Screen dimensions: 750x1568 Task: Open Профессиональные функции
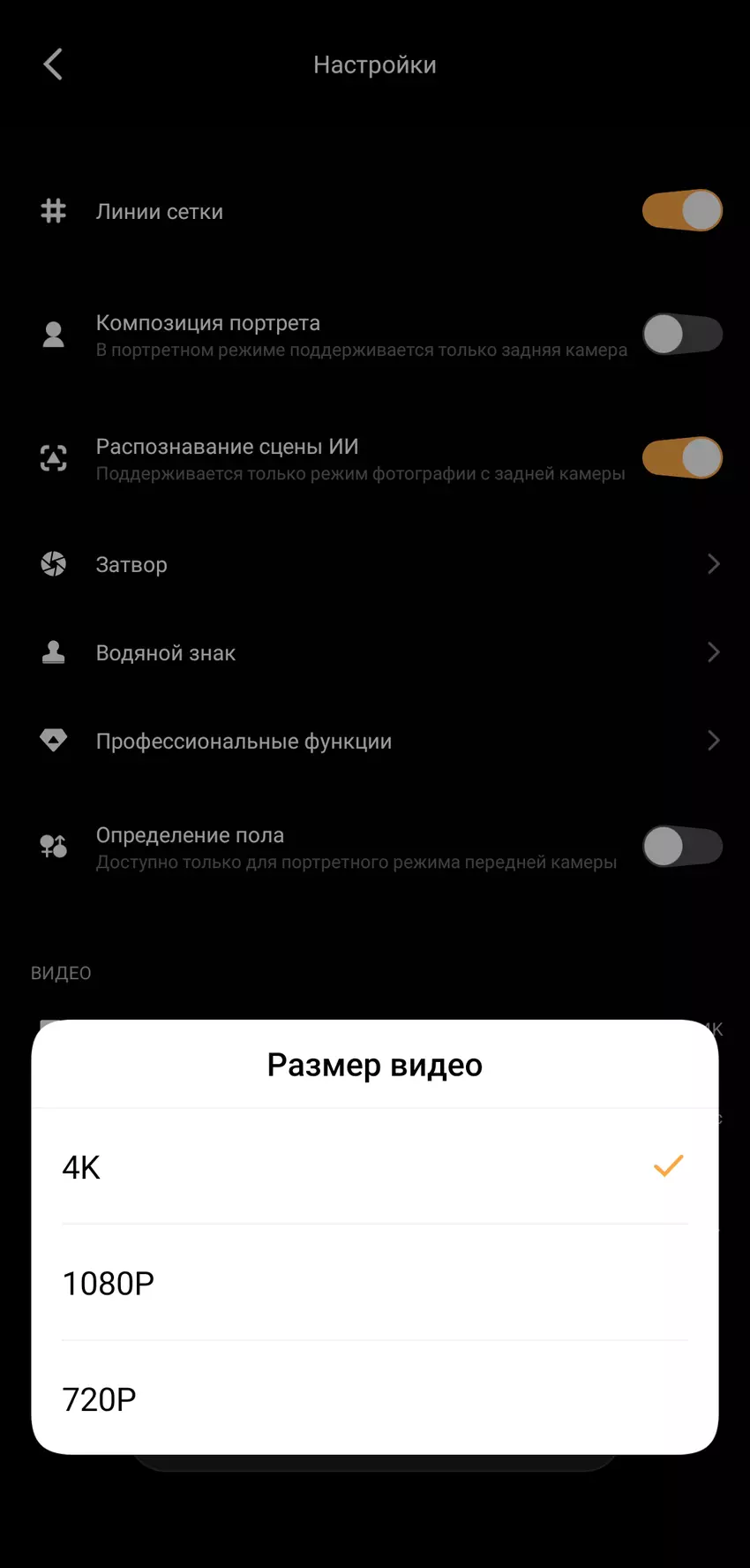pyautogui.click(x=374, y=741)
